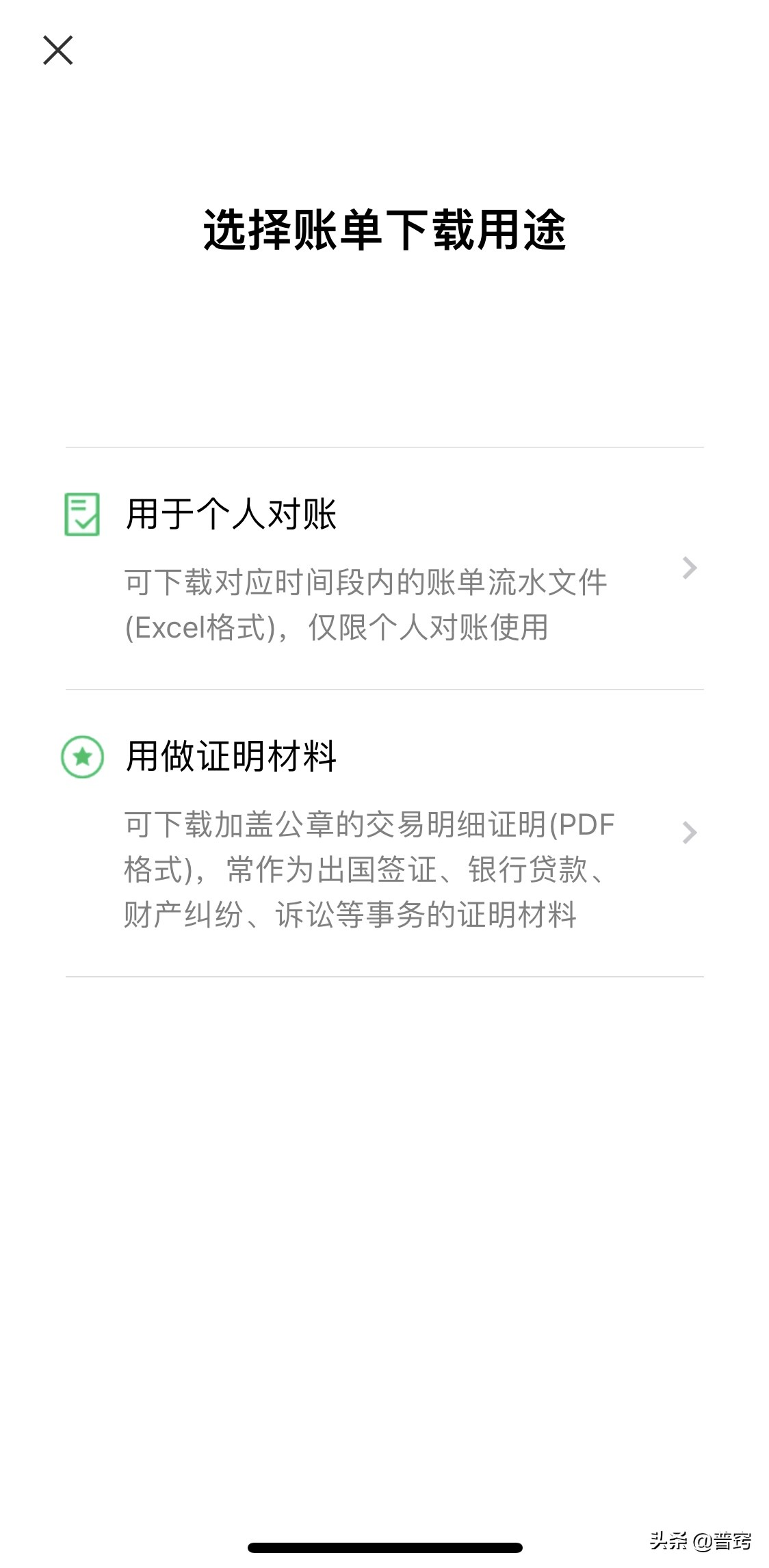This screenshot has height=1568, width=769.
Task: Click the PDF certificate option's leading star icon
Action: coord(82,757)
